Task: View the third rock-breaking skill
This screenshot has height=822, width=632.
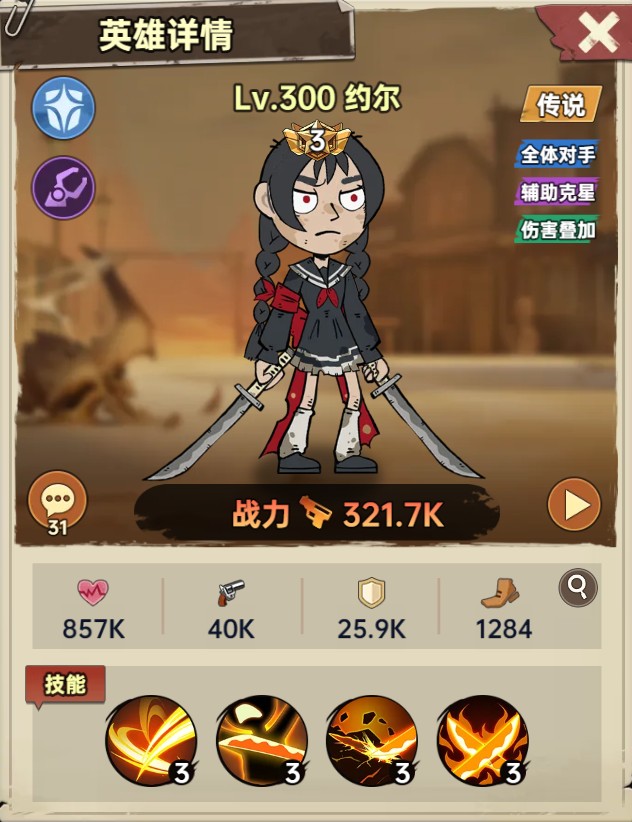Action: [371, 741]
